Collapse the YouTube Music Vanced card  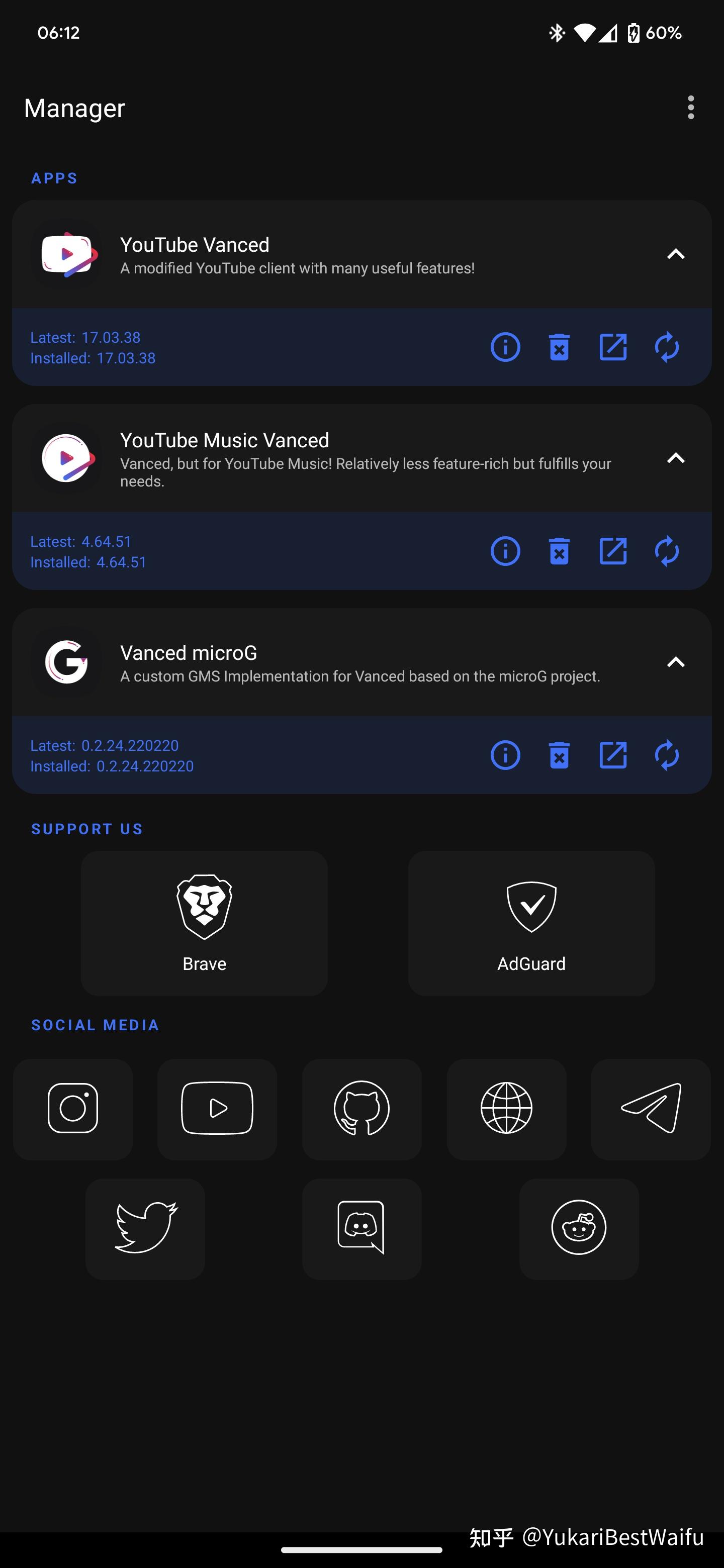[675, 458]
